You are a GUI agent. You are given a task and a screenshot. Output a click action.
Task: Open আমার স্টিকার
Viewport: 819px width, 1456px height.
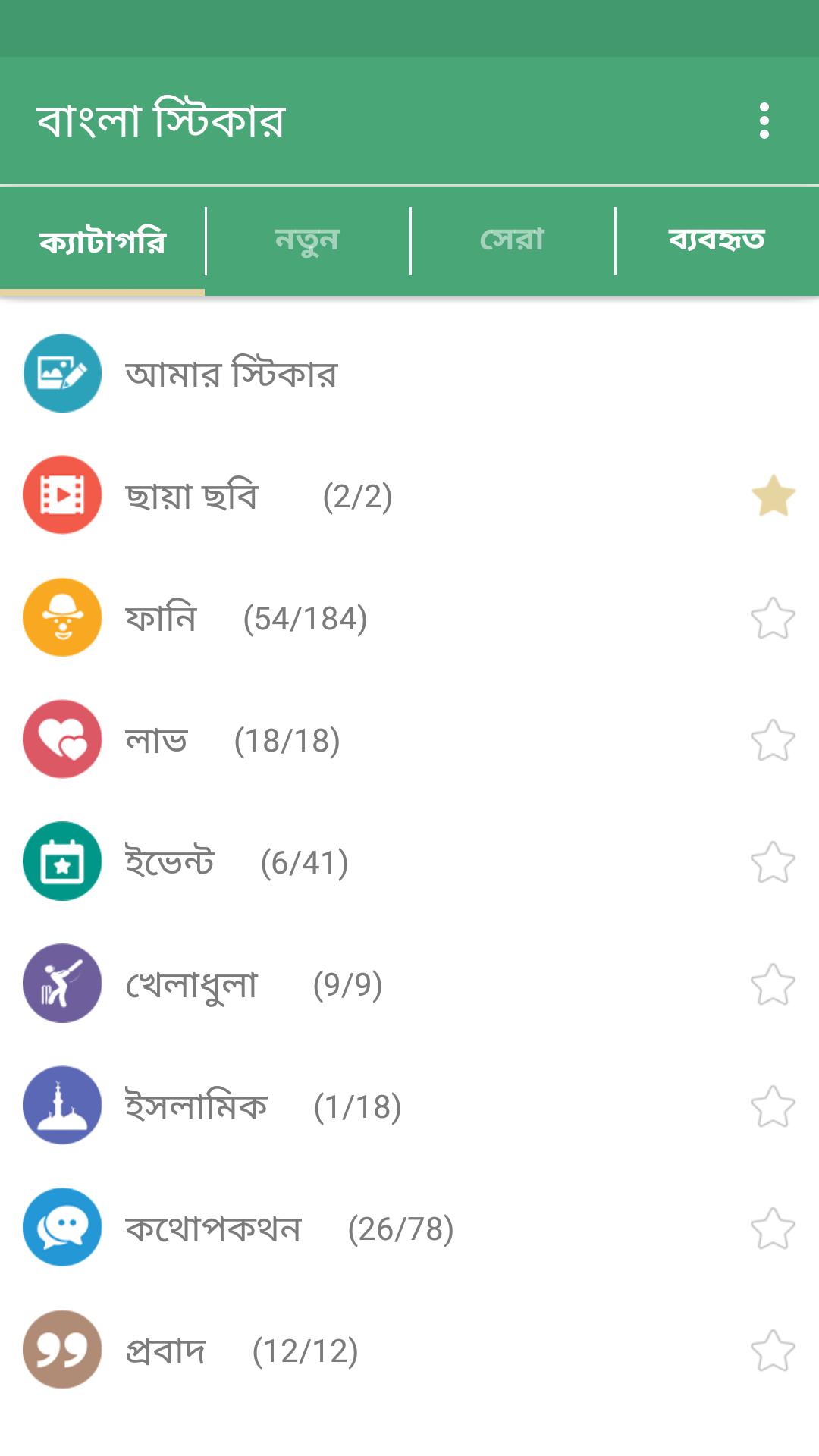pos(231,374)
